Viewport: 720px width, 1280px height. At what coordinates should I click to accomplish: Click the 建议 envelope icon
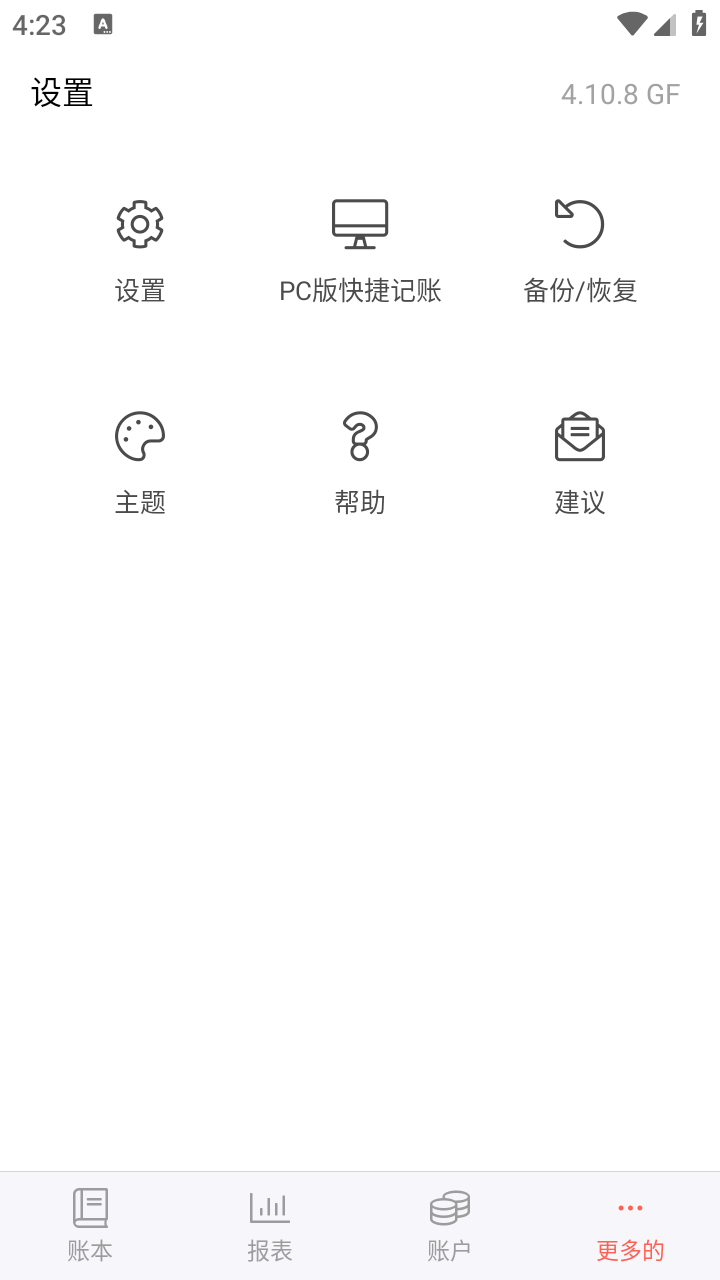click(580, 436)
